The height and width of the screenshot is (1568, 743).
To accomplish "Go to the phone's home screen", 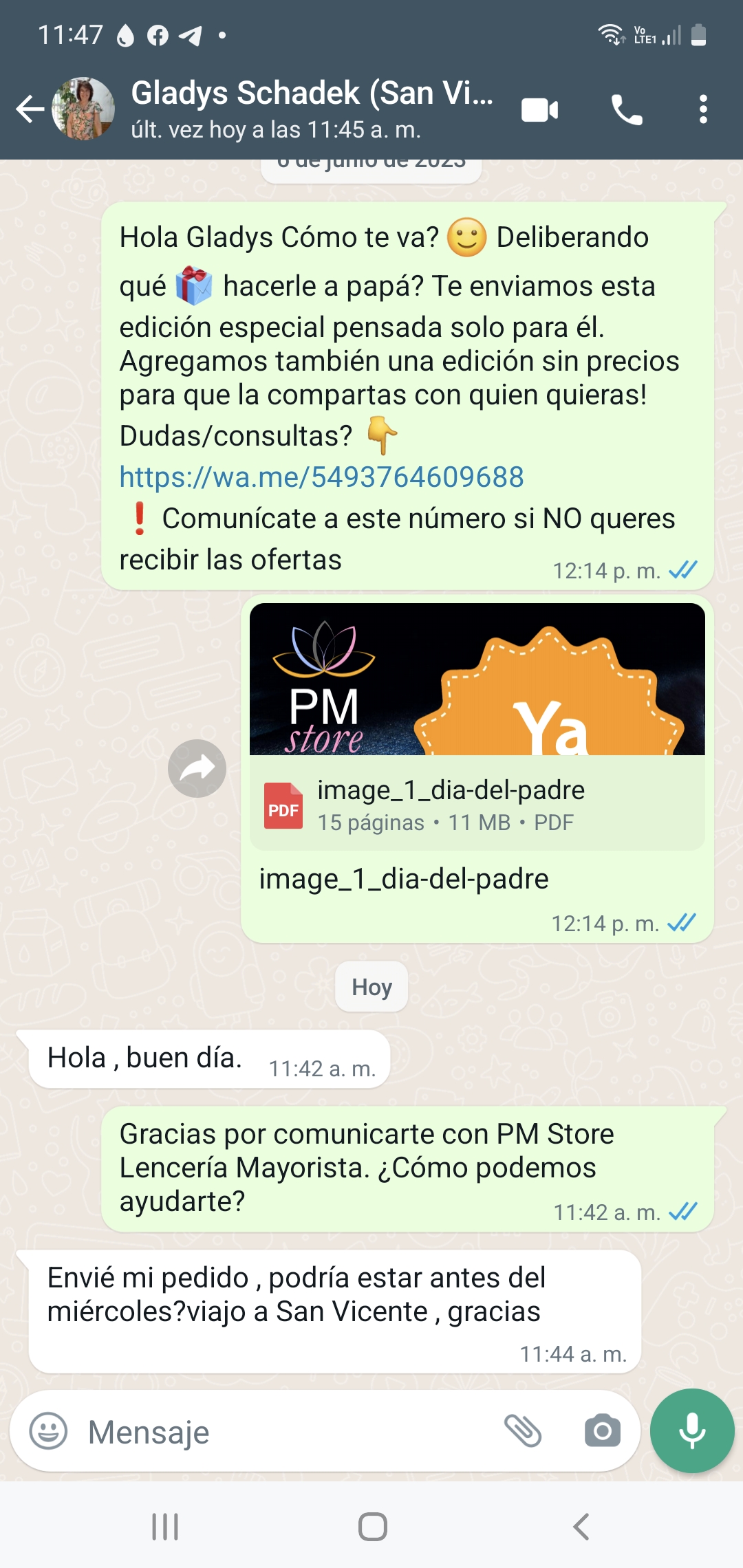I will pyautogui.click(x=372, y=1526).
